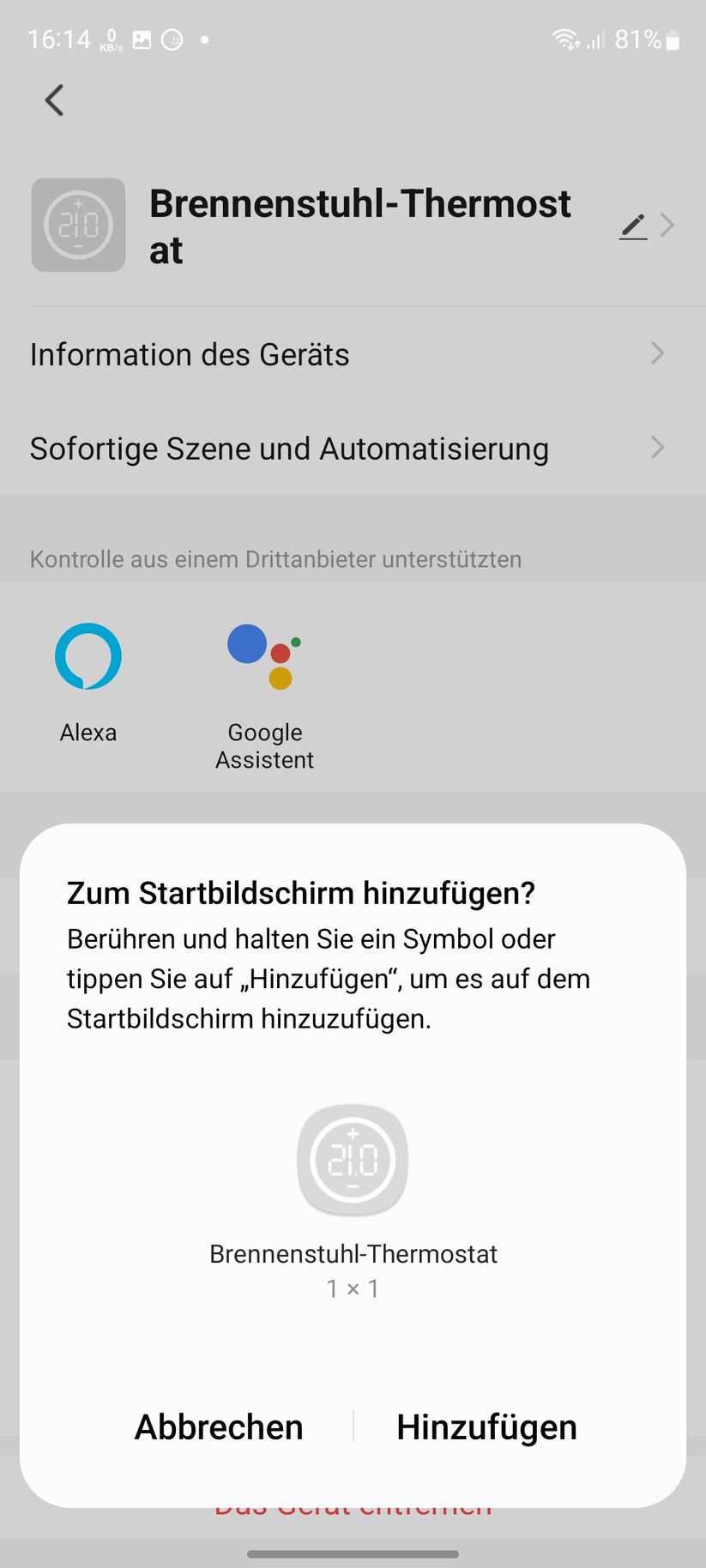The height and width of the screenshot is (1568, 706).
Task: Open the Wi-Fi icon in status bar
Action: pyautogui.click(x=564, y=39)
